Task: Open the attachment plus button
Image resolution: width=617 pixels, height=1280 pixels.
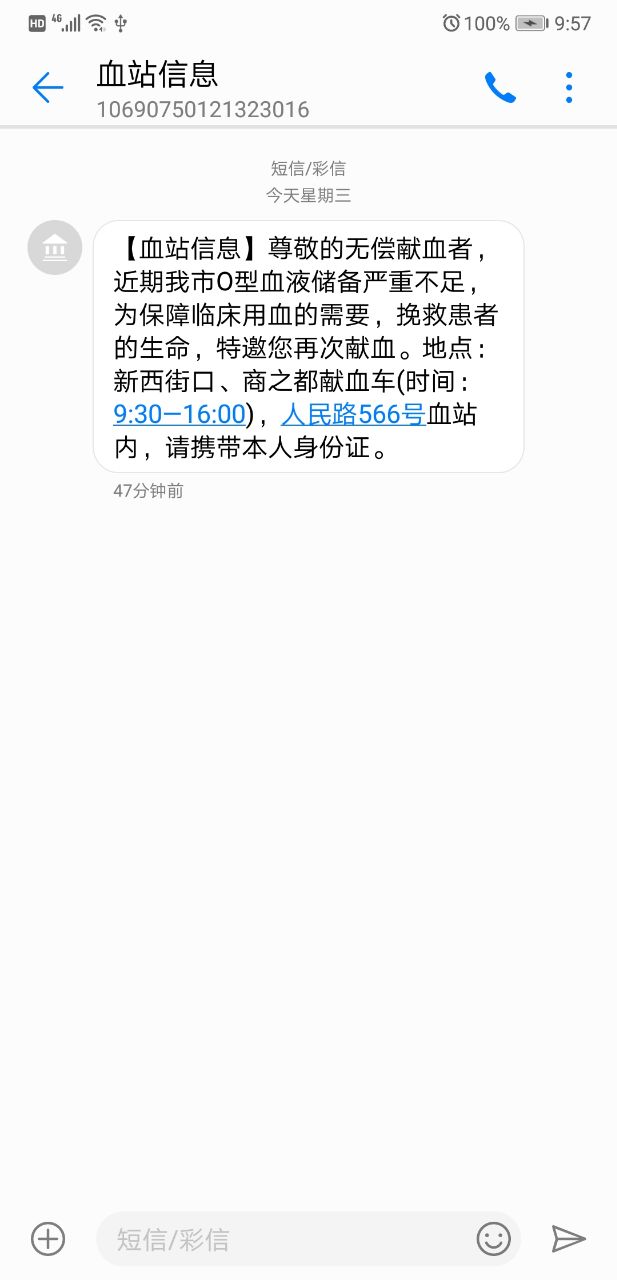Action: tap(48, 1239)
